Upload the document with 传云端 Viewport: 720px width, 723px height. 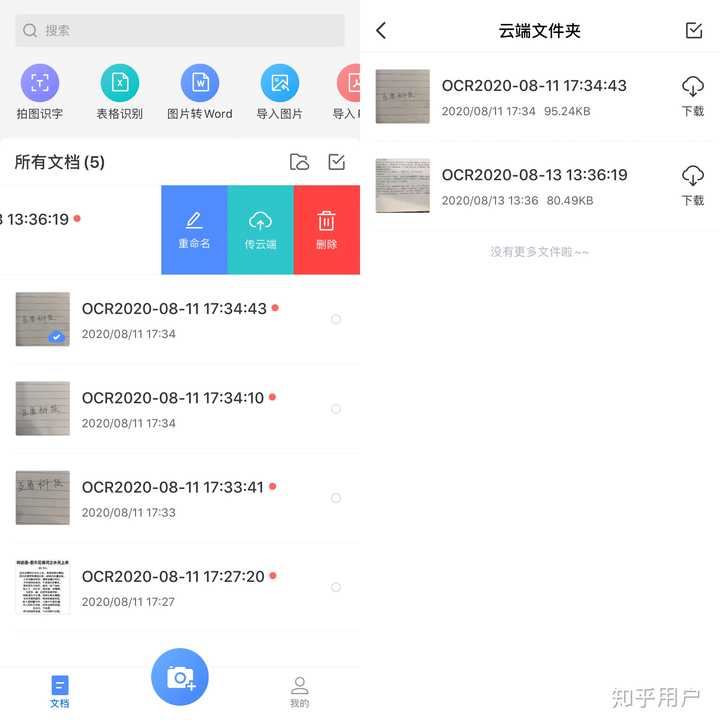(260, 229)
